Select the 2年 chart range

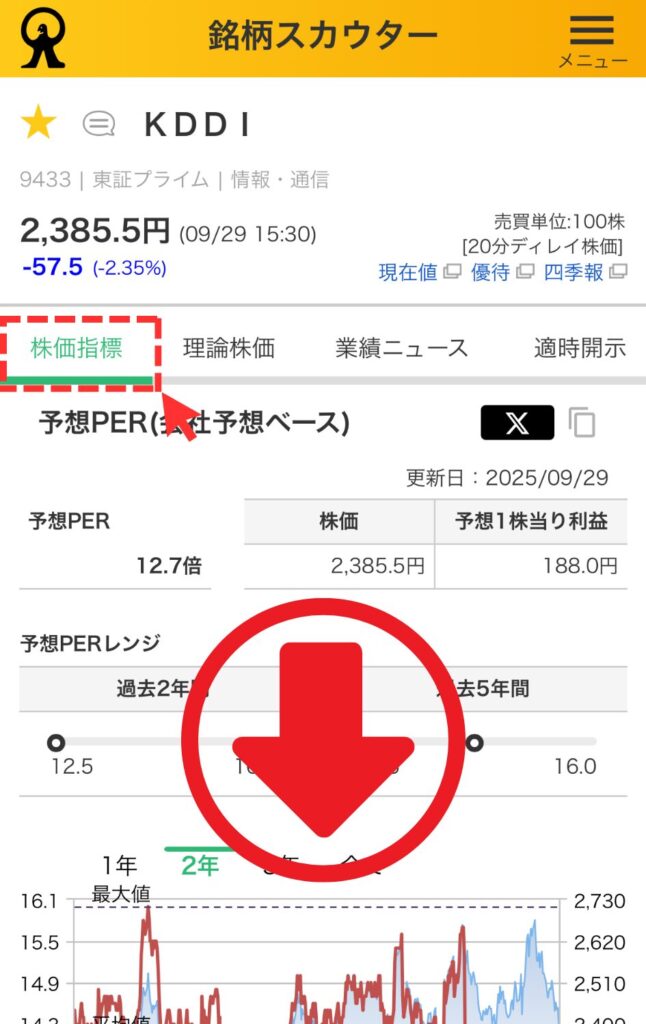coord(199,865)
